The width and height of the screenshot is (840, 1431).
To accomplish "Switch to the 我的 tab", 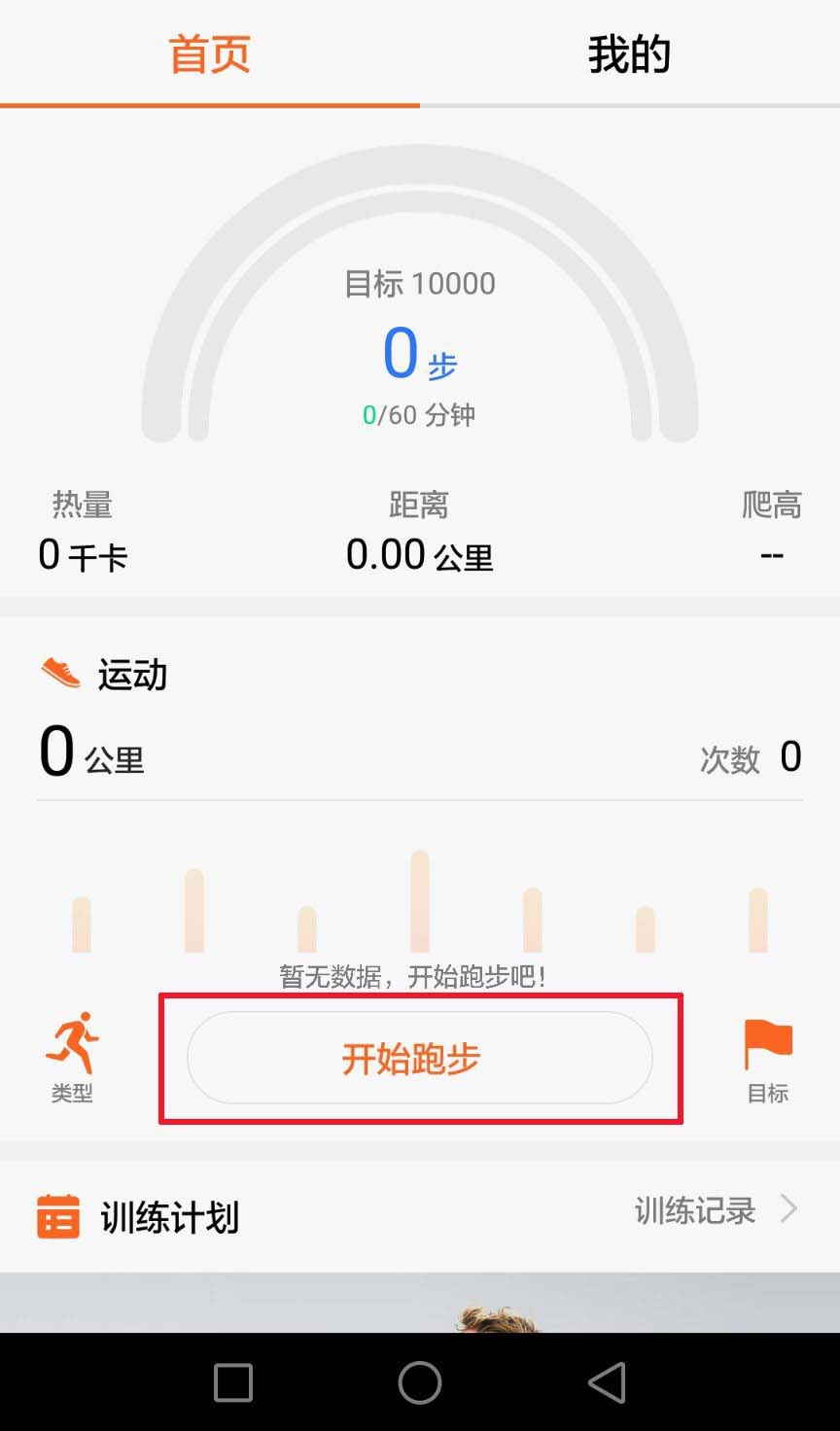I will [x=629, y=54].
